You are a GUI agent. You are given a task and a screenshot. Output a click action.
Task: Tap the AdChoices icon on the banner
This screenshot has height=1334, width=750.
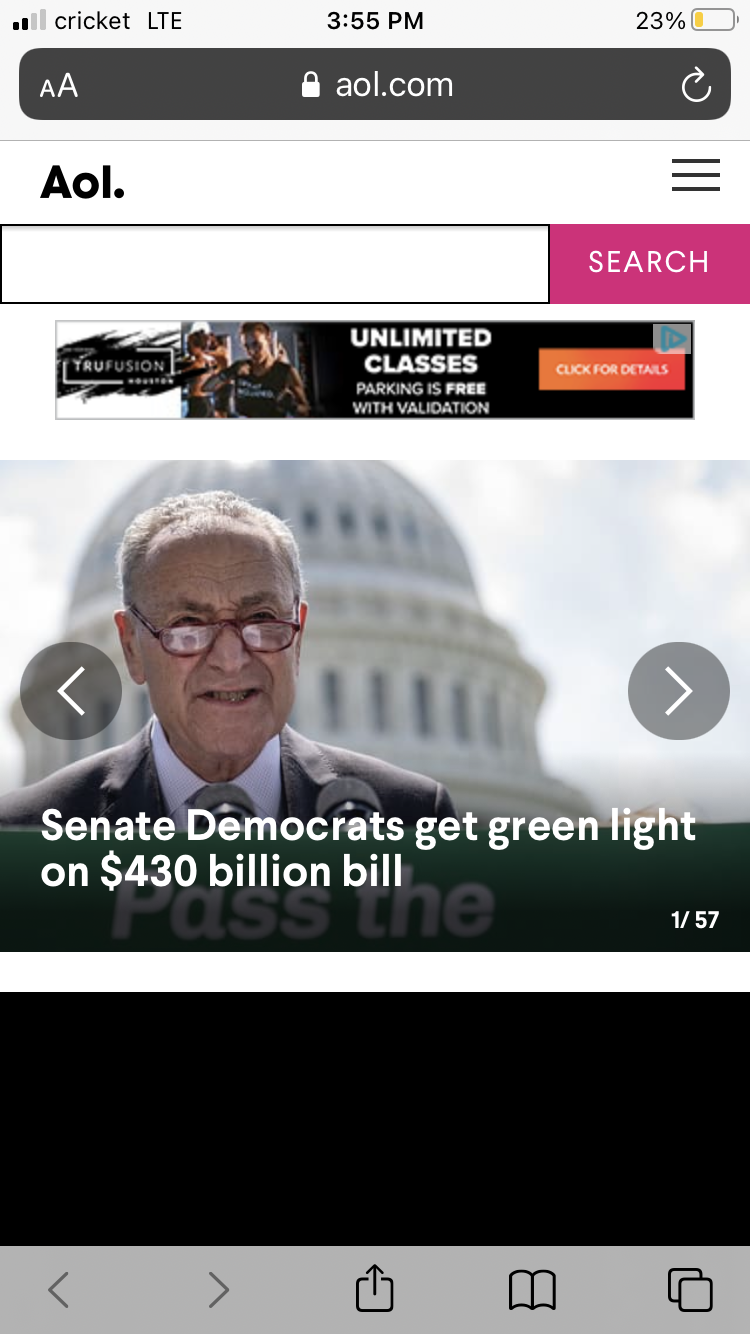pyautogui.click(x=673, y=339)
